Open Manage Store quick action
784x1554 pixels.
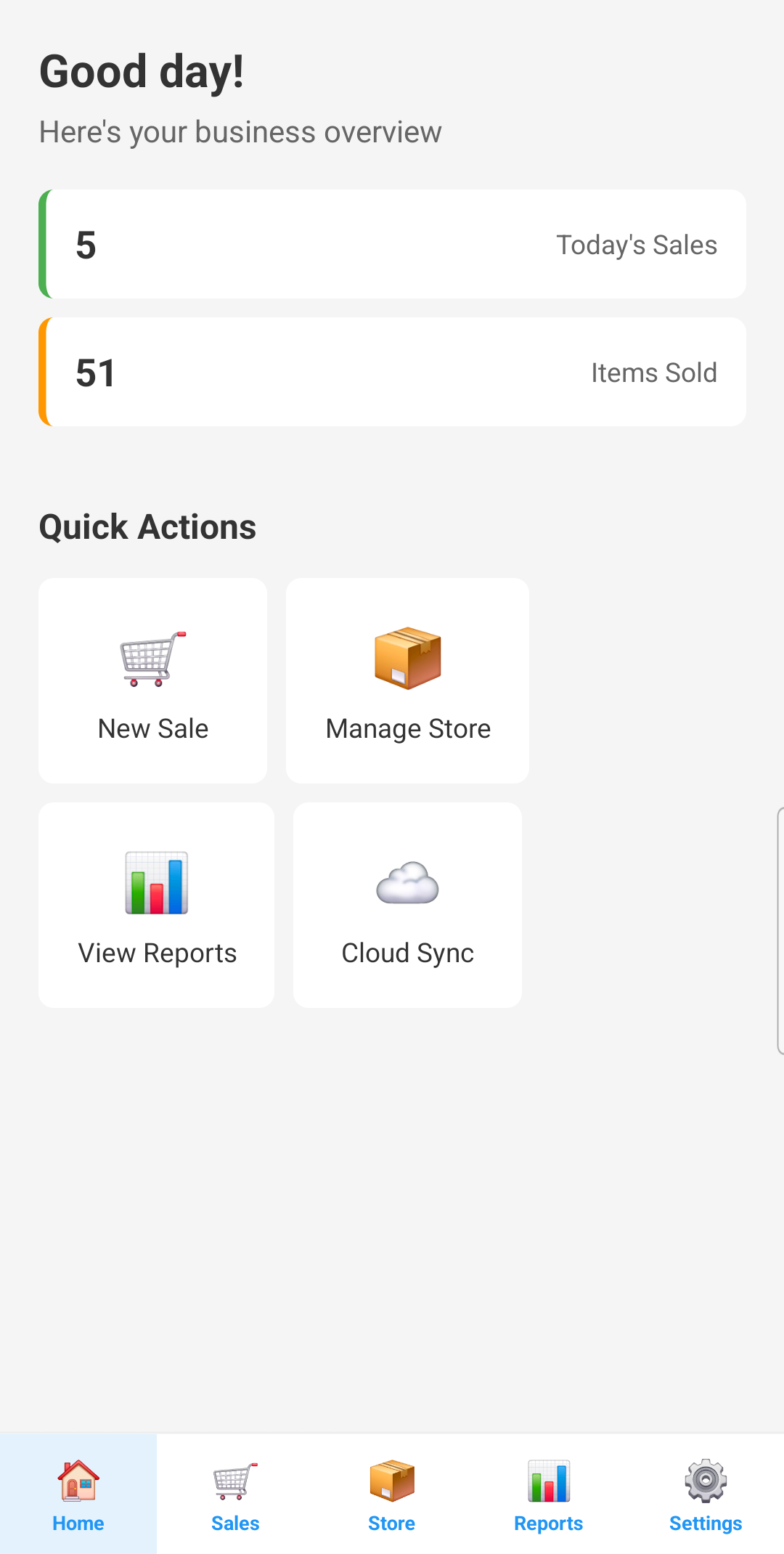407,680
